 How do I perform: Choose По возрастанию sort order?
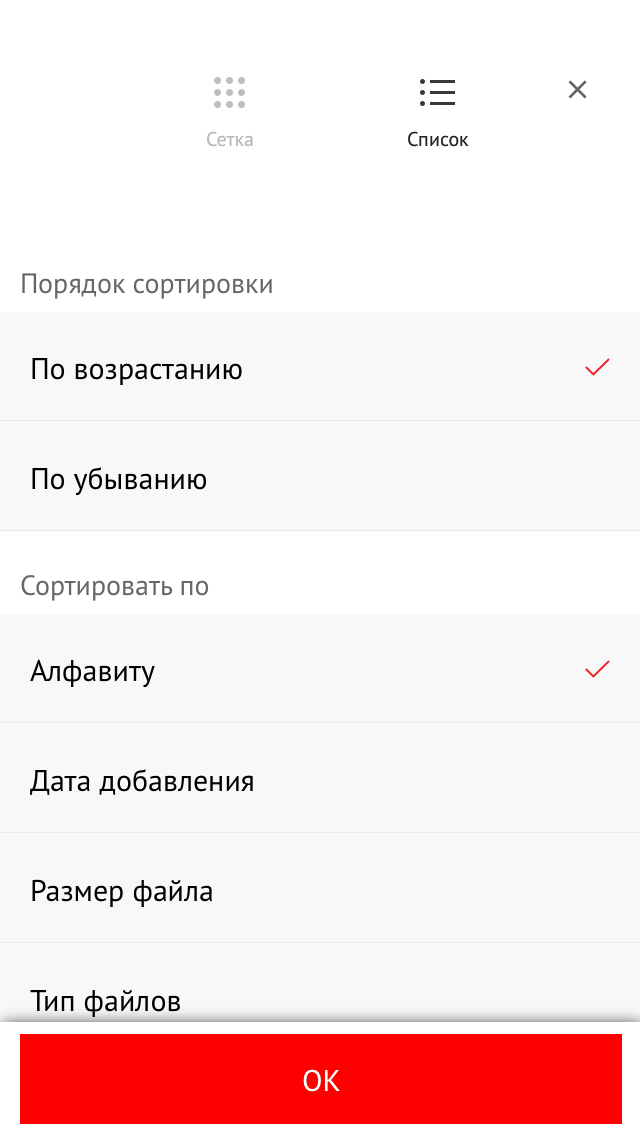tap(320, 367)
